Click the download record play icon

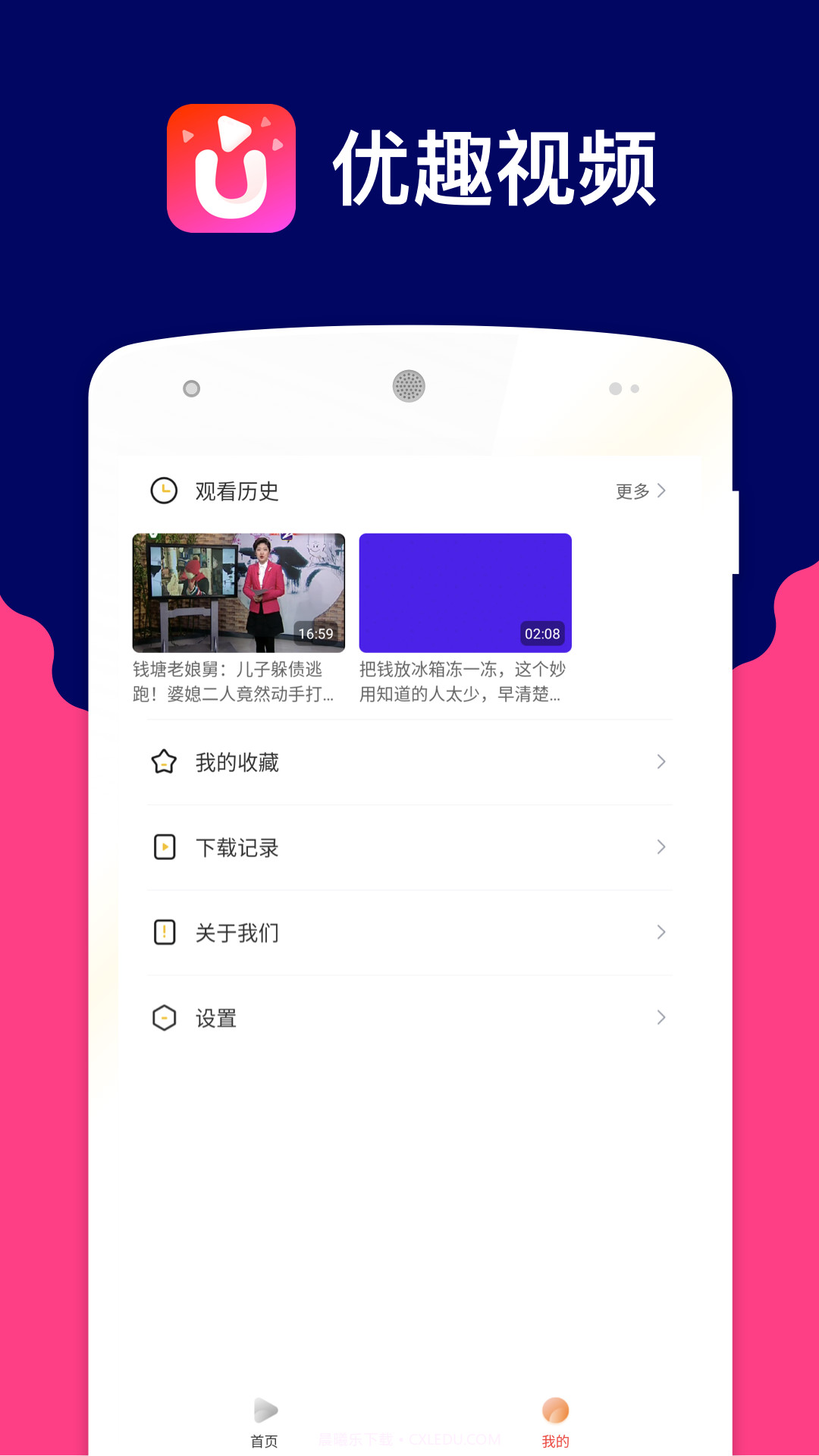164,848
